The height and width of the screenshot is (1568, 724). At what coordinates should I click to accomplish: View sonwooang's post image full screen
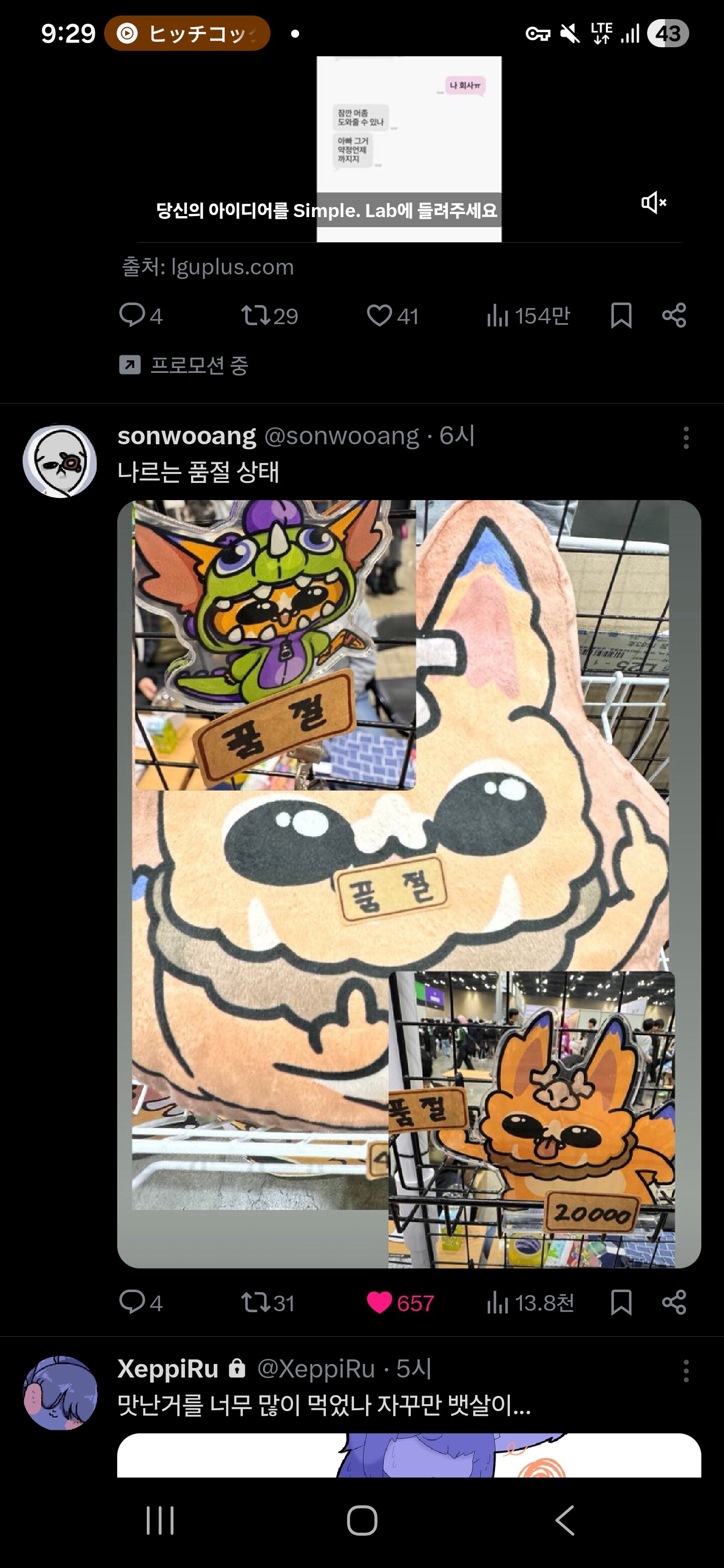pyautogui.click(x=409, y=883)
